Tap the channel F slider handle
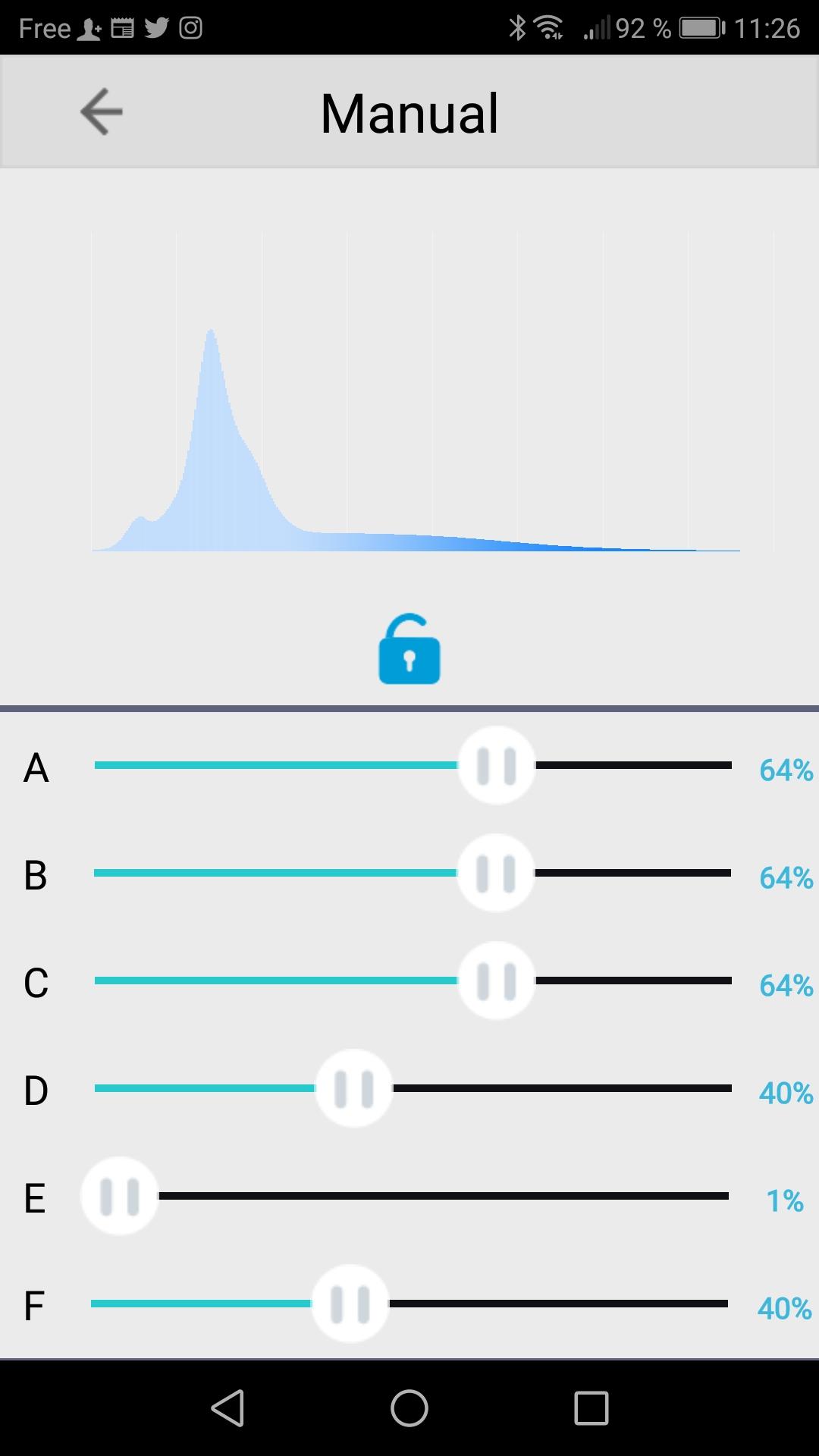The width and height of the screenshot is (819, 1456). coord(350,1304)
